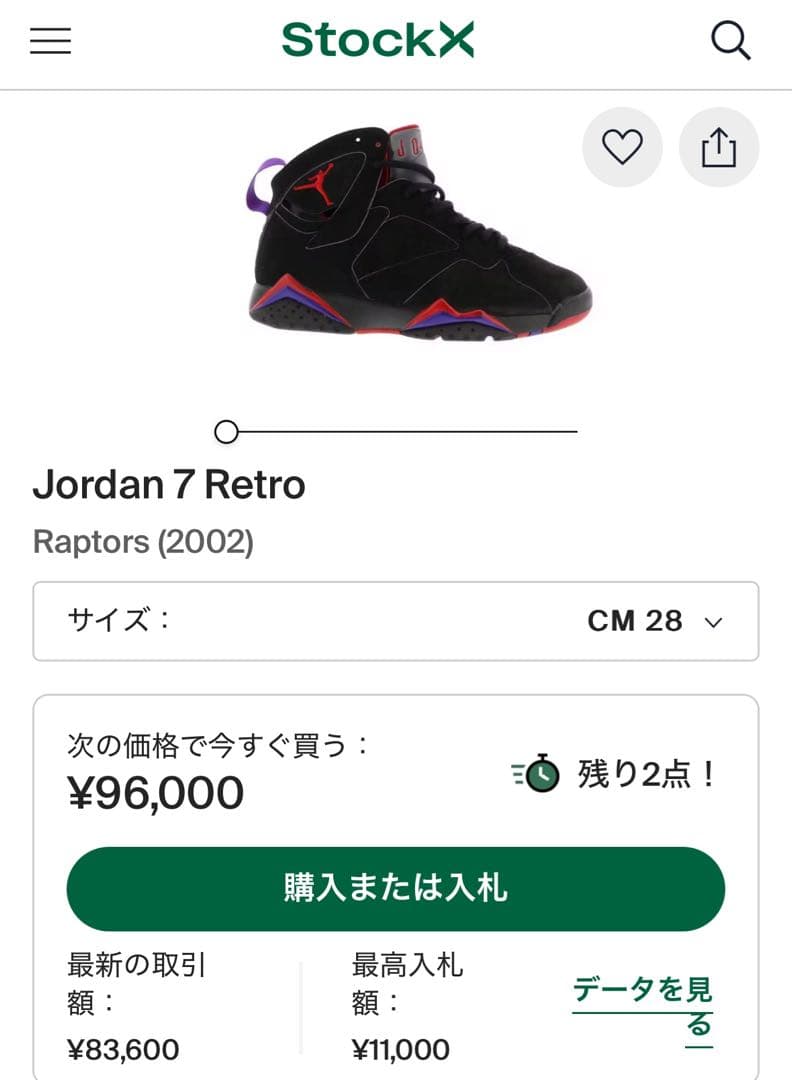Click the image carousel dot
792x1080 pixels.
pyautogui.click(x=225, y=432)
